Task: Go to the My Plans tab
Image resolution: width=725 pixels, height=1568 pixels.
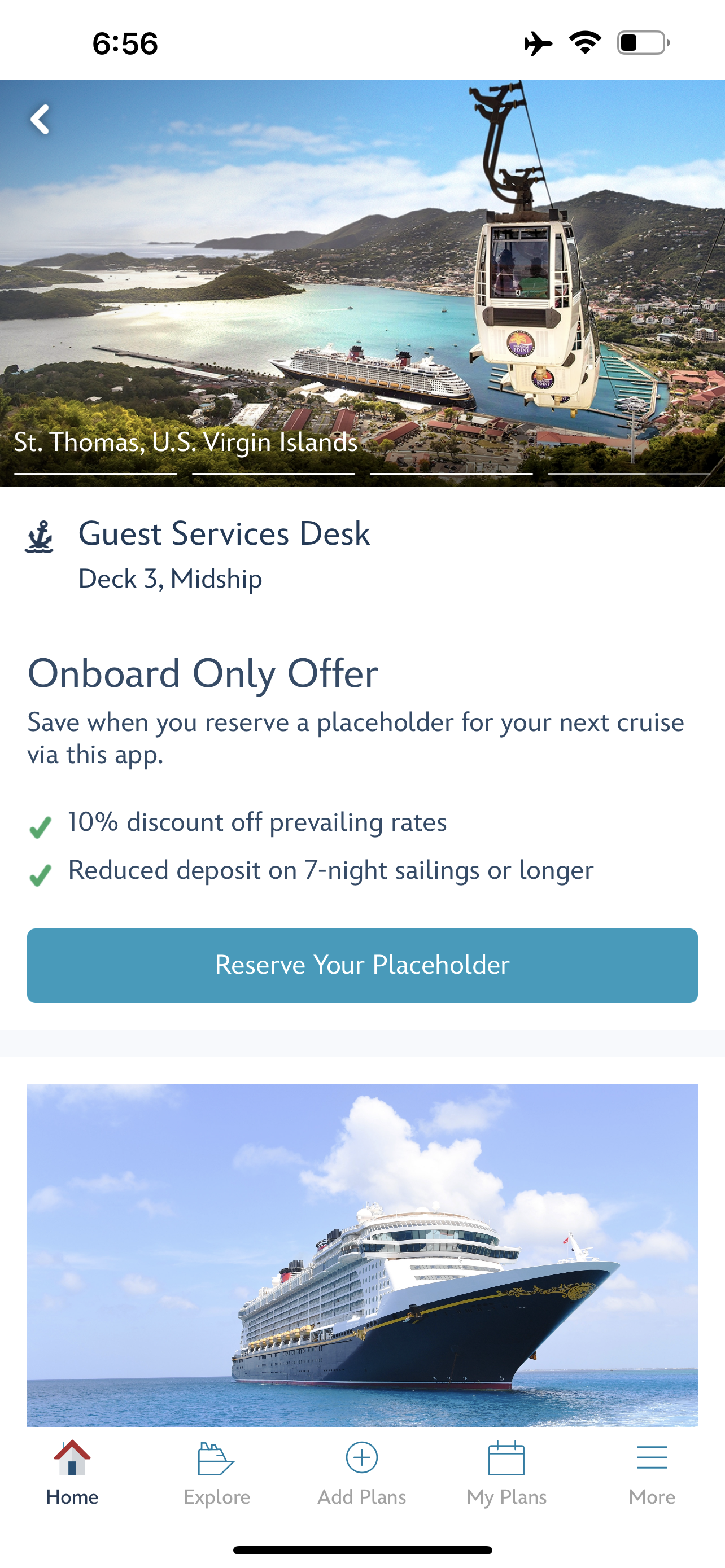Action: click(x=506, y=1472)
